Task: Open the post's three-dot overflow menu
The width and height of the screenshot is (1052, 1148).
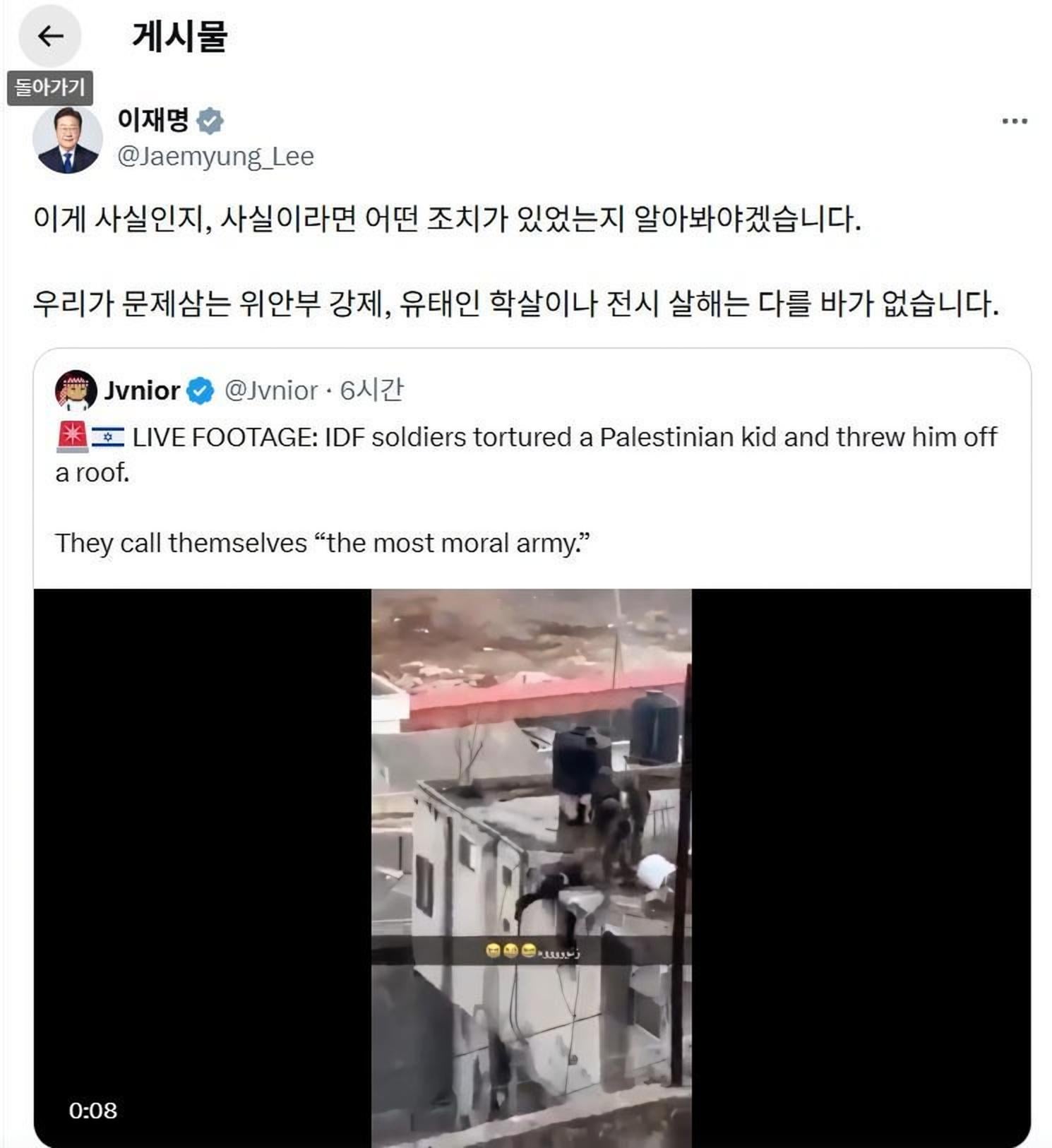Action: pyautogui.click(x=1014, y=121)
